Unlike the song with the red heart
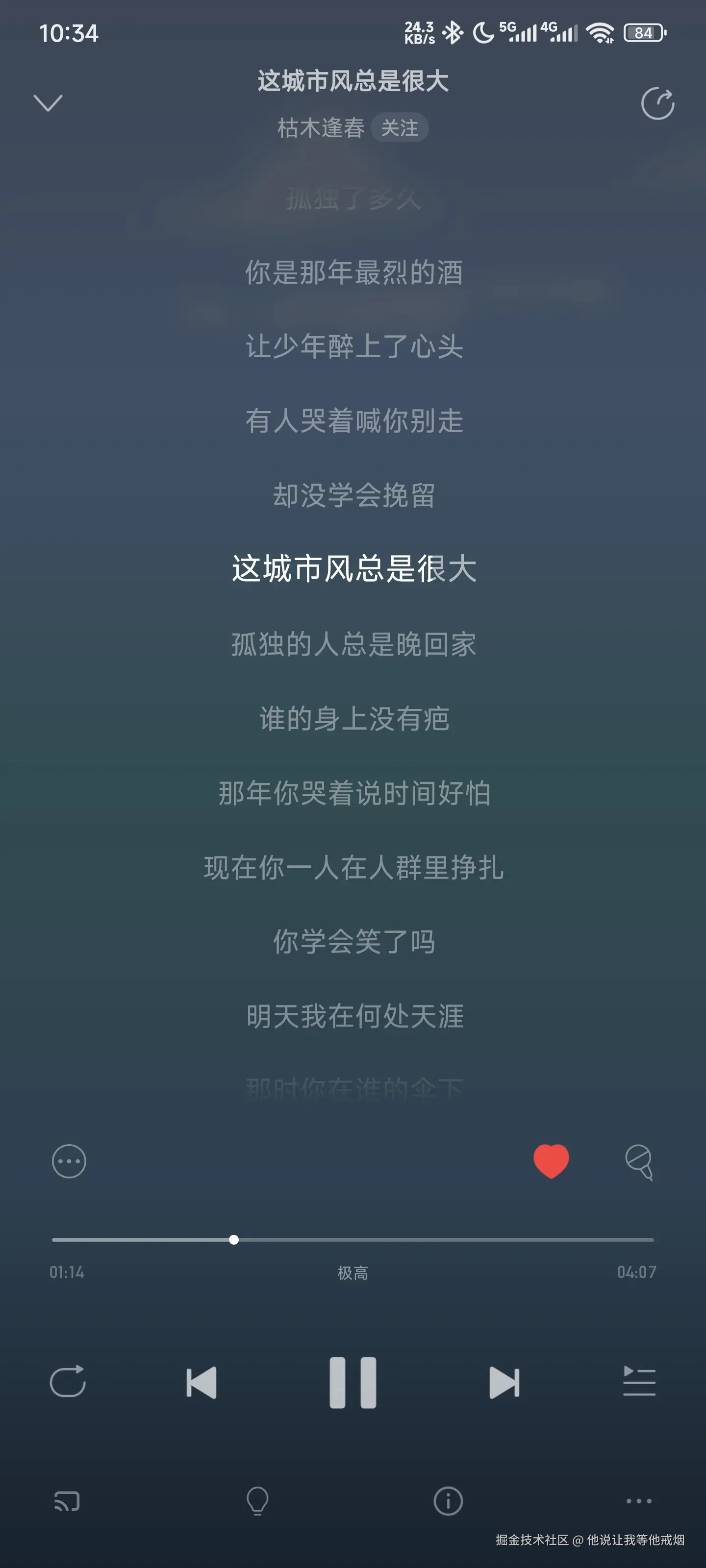 pyautogui.click(x=551, y=1161)
